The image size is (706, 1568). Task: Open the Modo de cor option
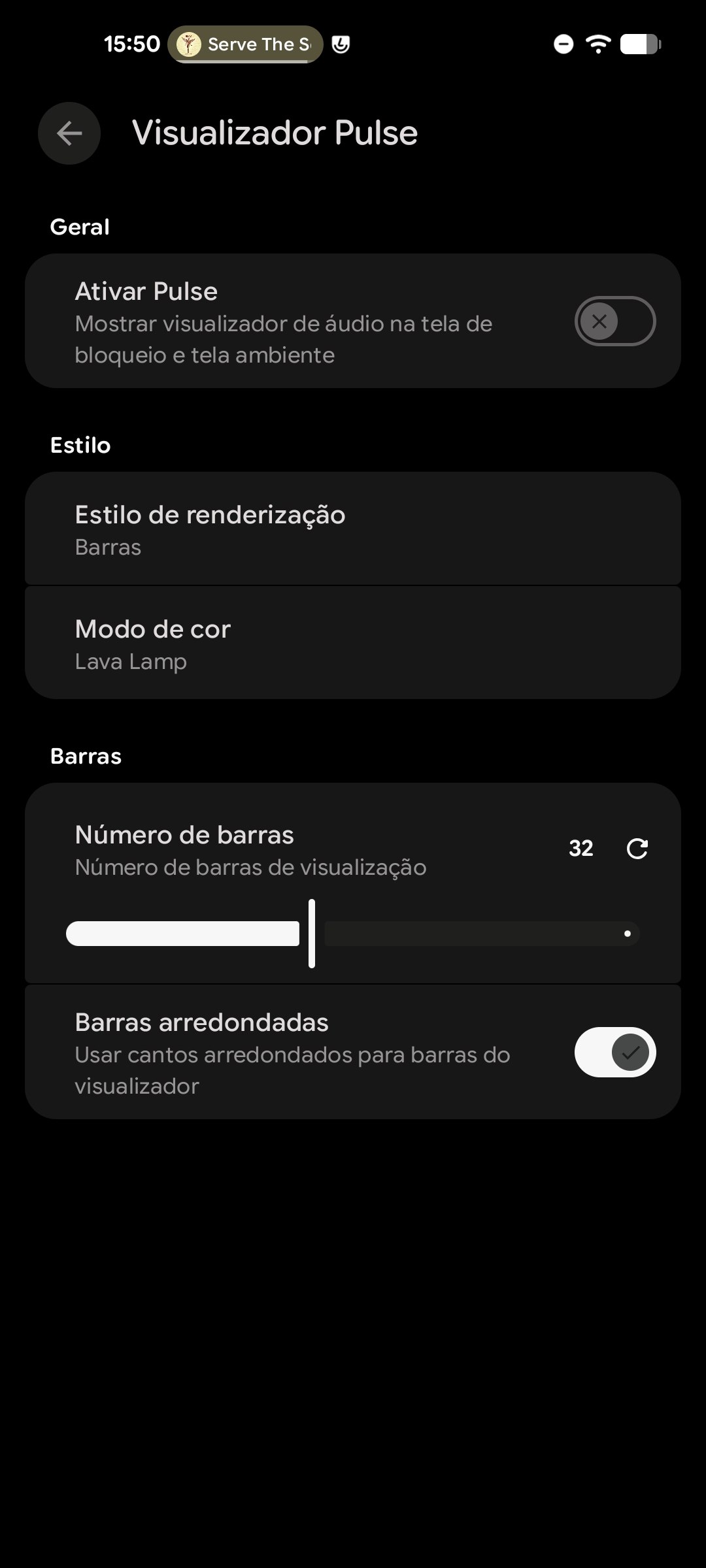(353, 644)
